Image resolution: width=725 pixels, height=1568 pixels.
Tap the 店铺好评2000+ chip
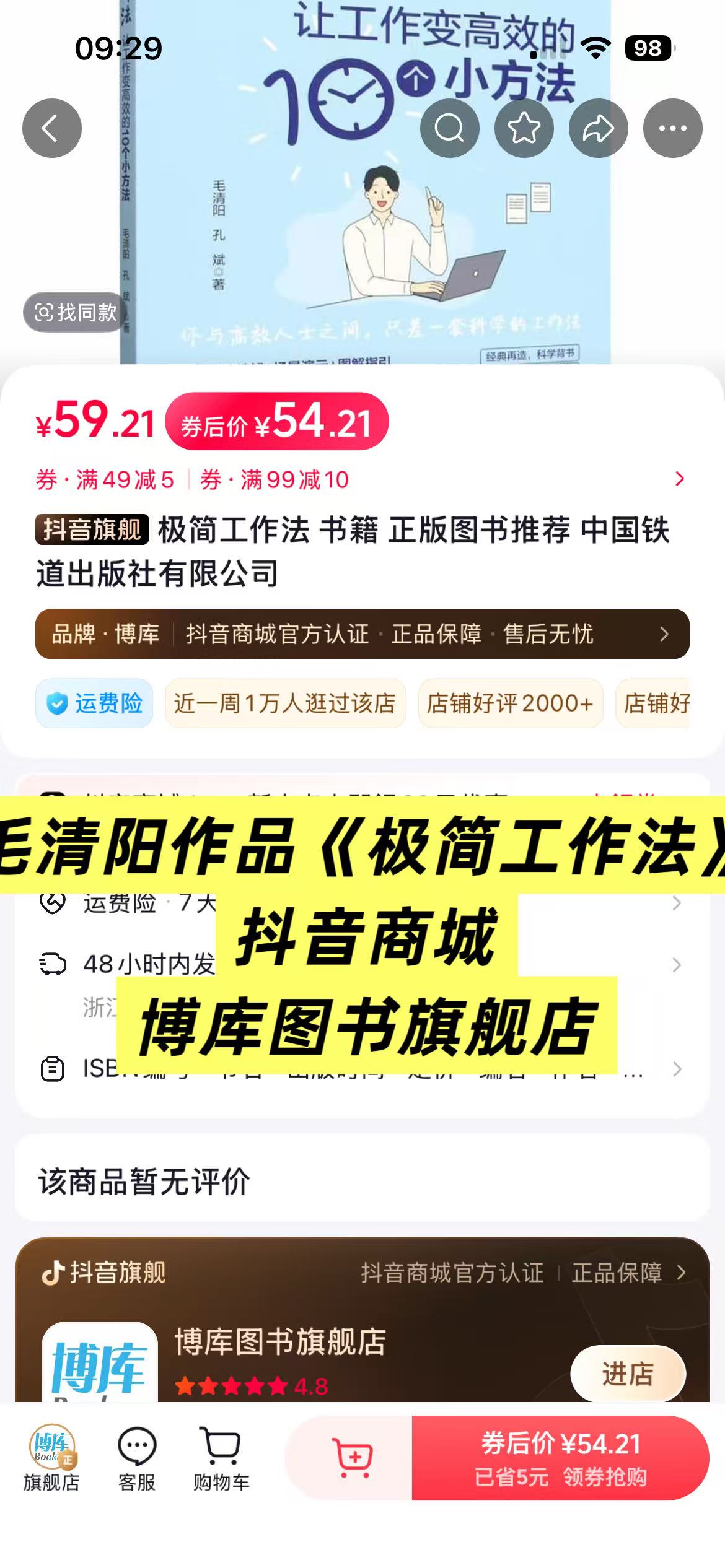click(x=510, y=703)
